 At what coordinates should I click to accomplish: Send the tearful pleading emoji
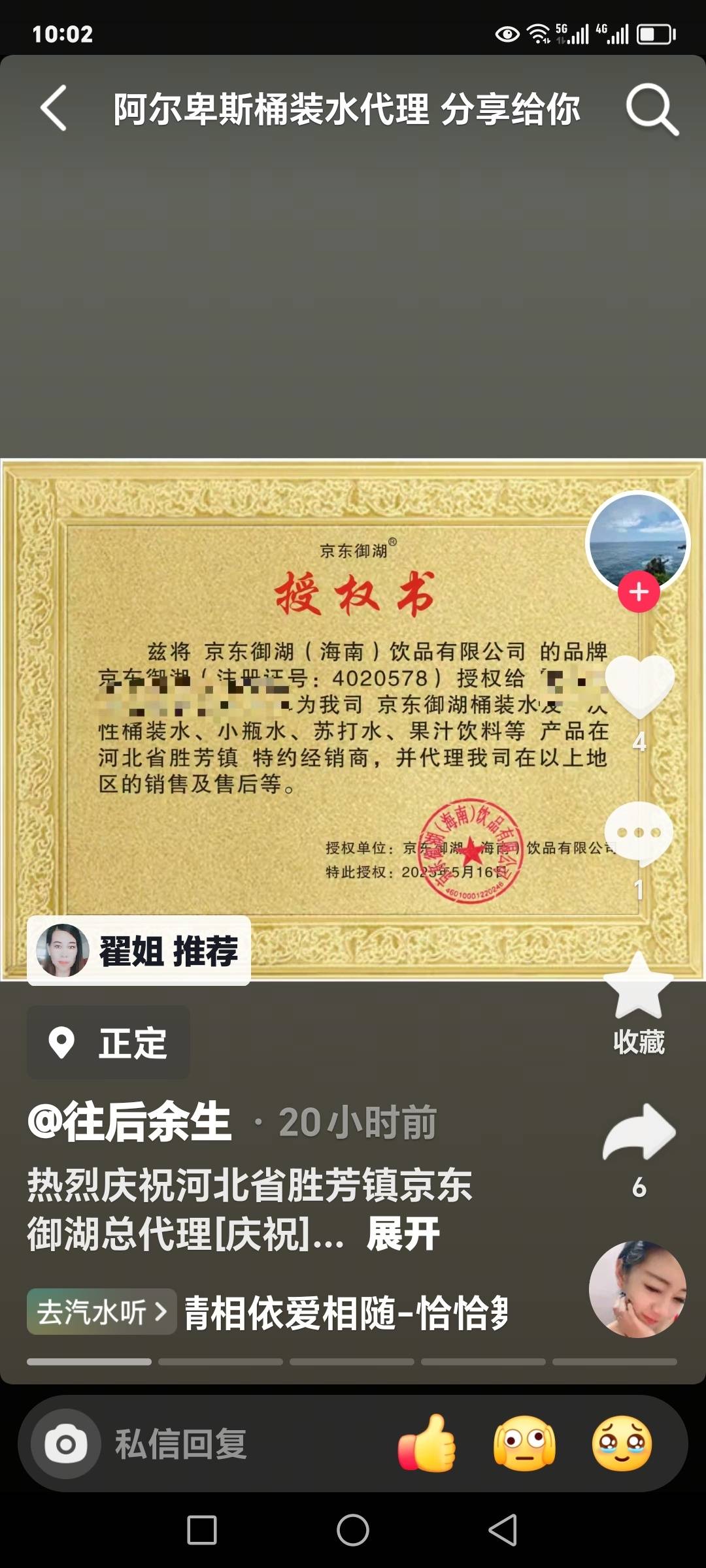[622, 1444]
